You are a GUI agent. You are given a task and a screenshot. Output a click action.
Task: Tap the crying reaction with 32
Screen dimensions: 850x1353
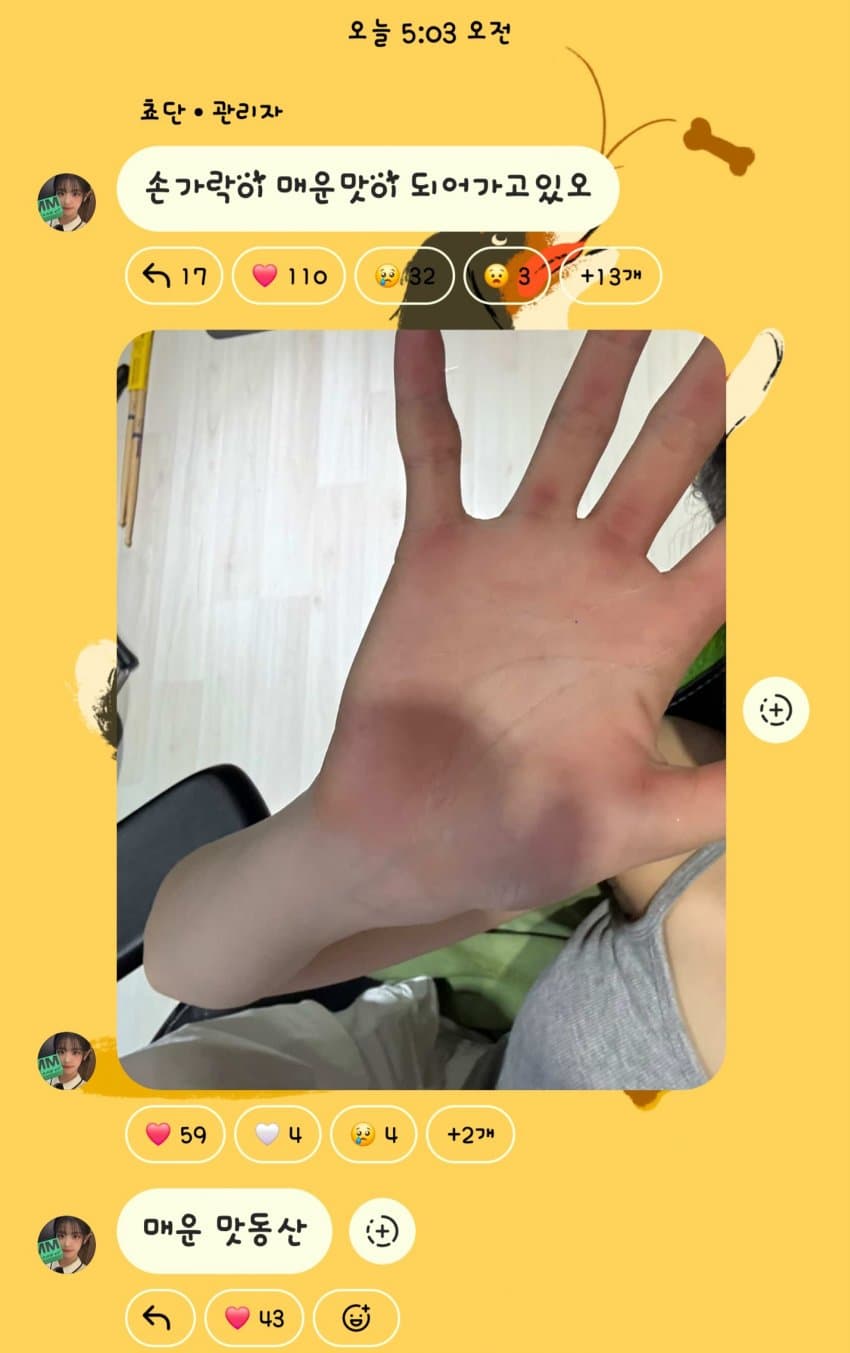[404, 276]
